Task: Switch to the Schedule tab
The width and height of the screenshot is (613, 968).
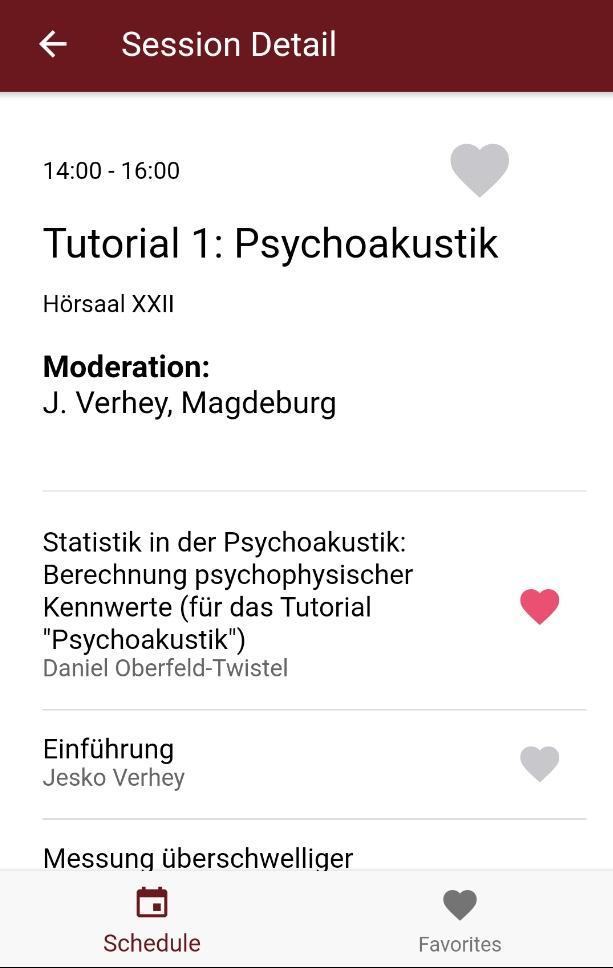Action: click(x=152, y=920)
